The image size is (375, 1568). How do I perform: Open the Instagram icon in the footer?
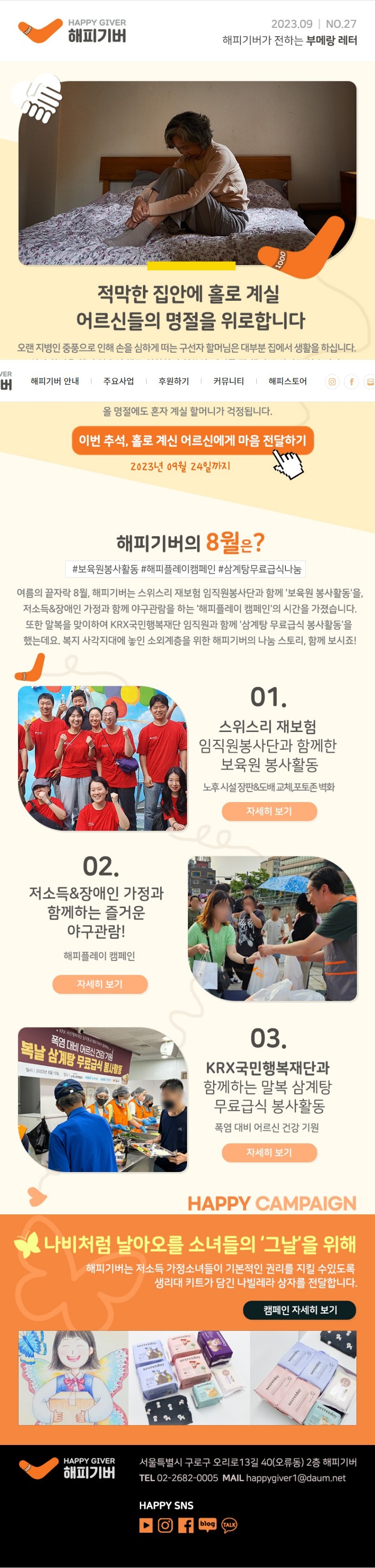166,1525
